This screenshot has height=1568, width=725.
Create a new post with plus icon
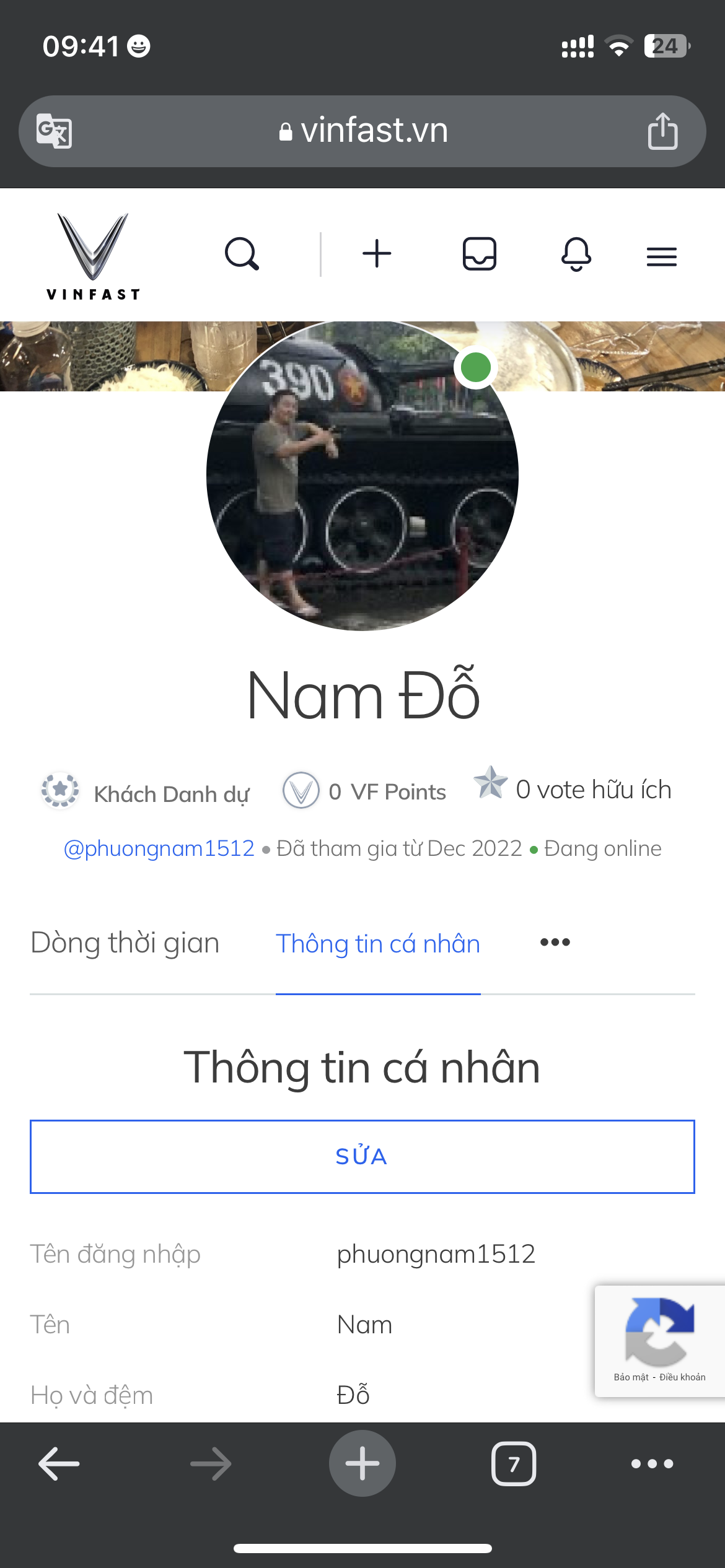pyautogui.click(x=377, y=254)
